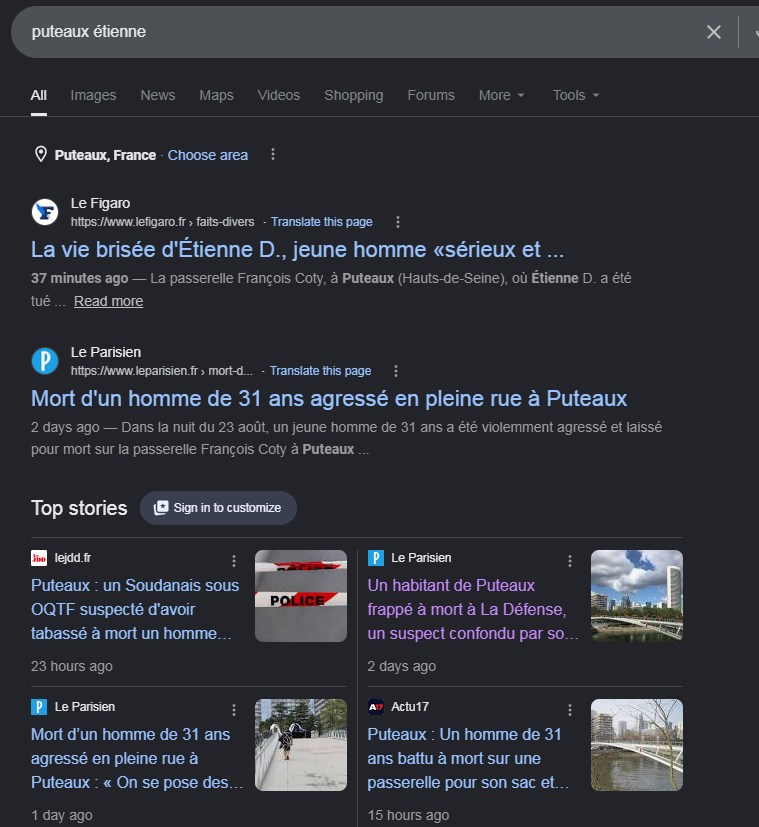Translate the Le Figaro result page
Image resolution: width=759 pixels, height=827 pixels.
322,222
